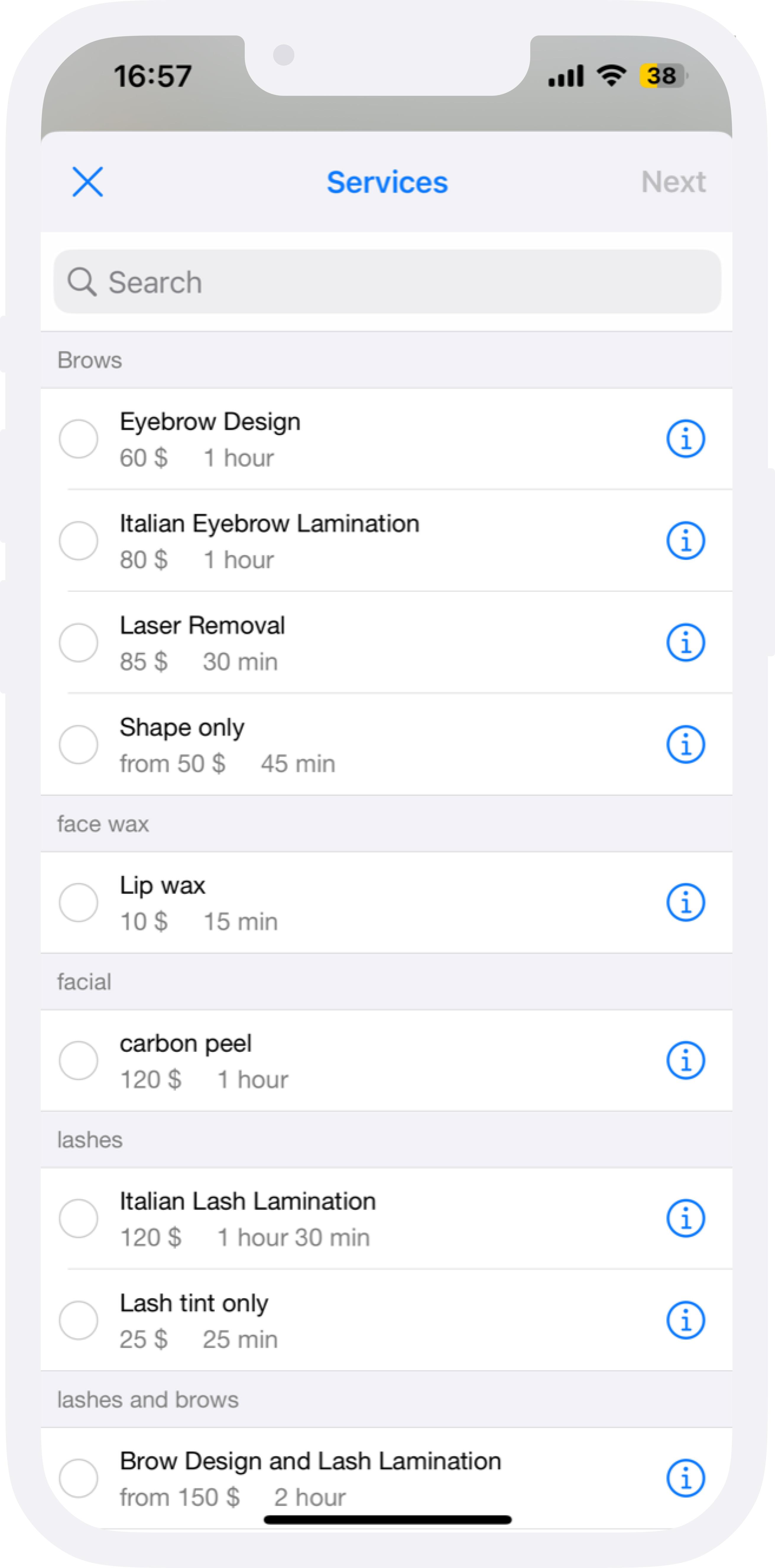Show Laser Removal details via info icon

[685, 642]
